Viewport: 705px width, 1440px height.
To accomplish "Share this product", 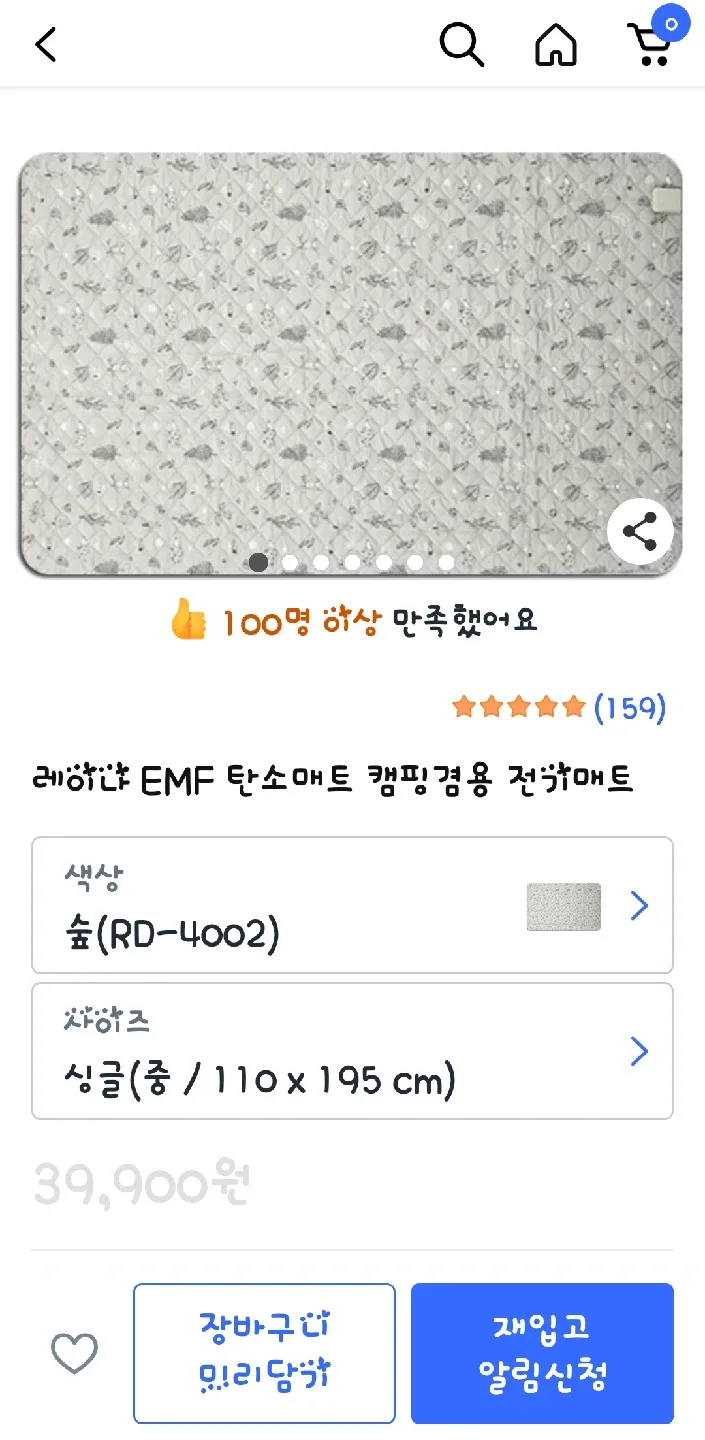I will (x=640, y=531).
